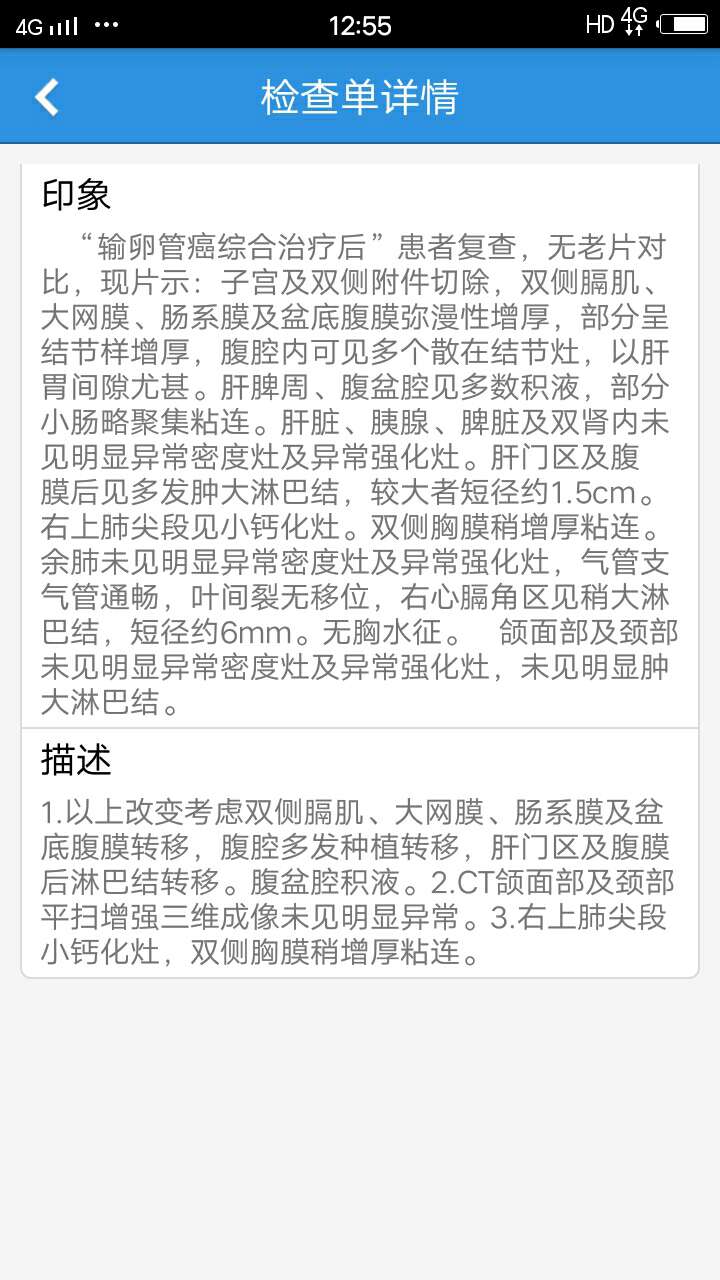Open the blue navigation header
This screenshot has width=720, height=1280.
(x=360, y=97)
